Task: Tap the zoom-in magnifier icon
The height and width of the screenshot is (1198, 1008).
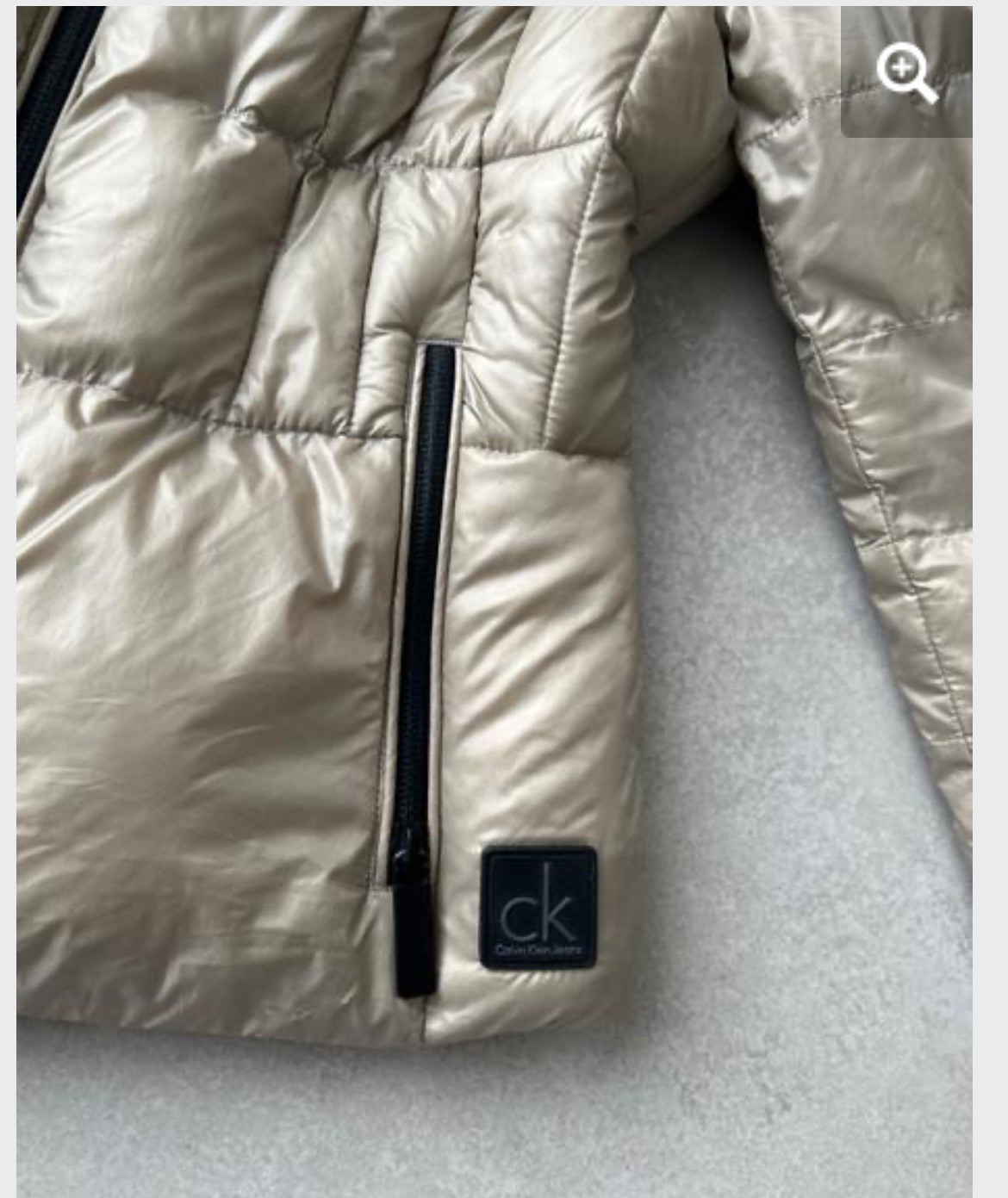Action: 906,74
